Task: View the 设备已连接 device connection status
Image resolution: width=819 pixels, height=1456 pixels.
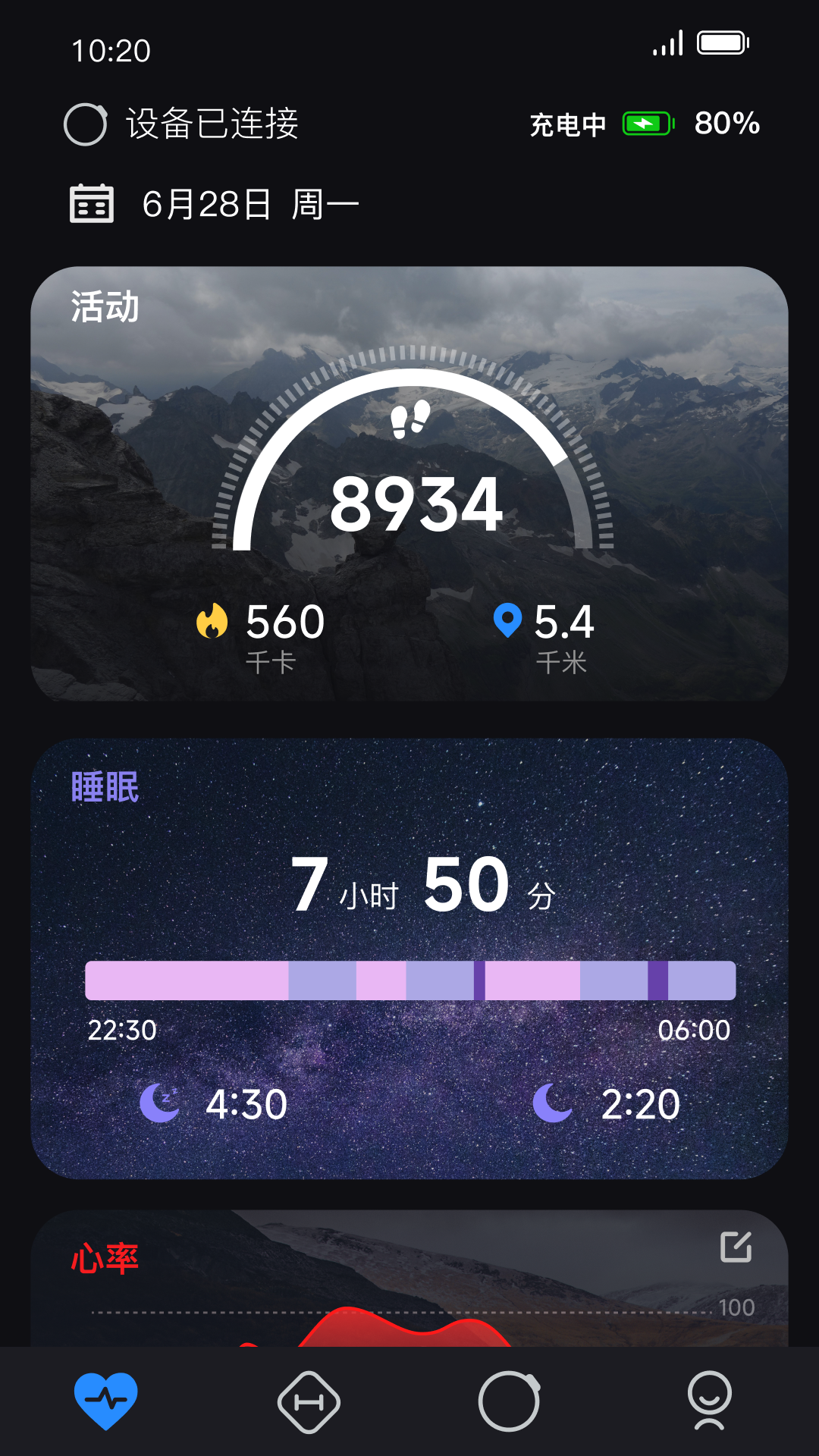Action: click(x=182, y=124)
